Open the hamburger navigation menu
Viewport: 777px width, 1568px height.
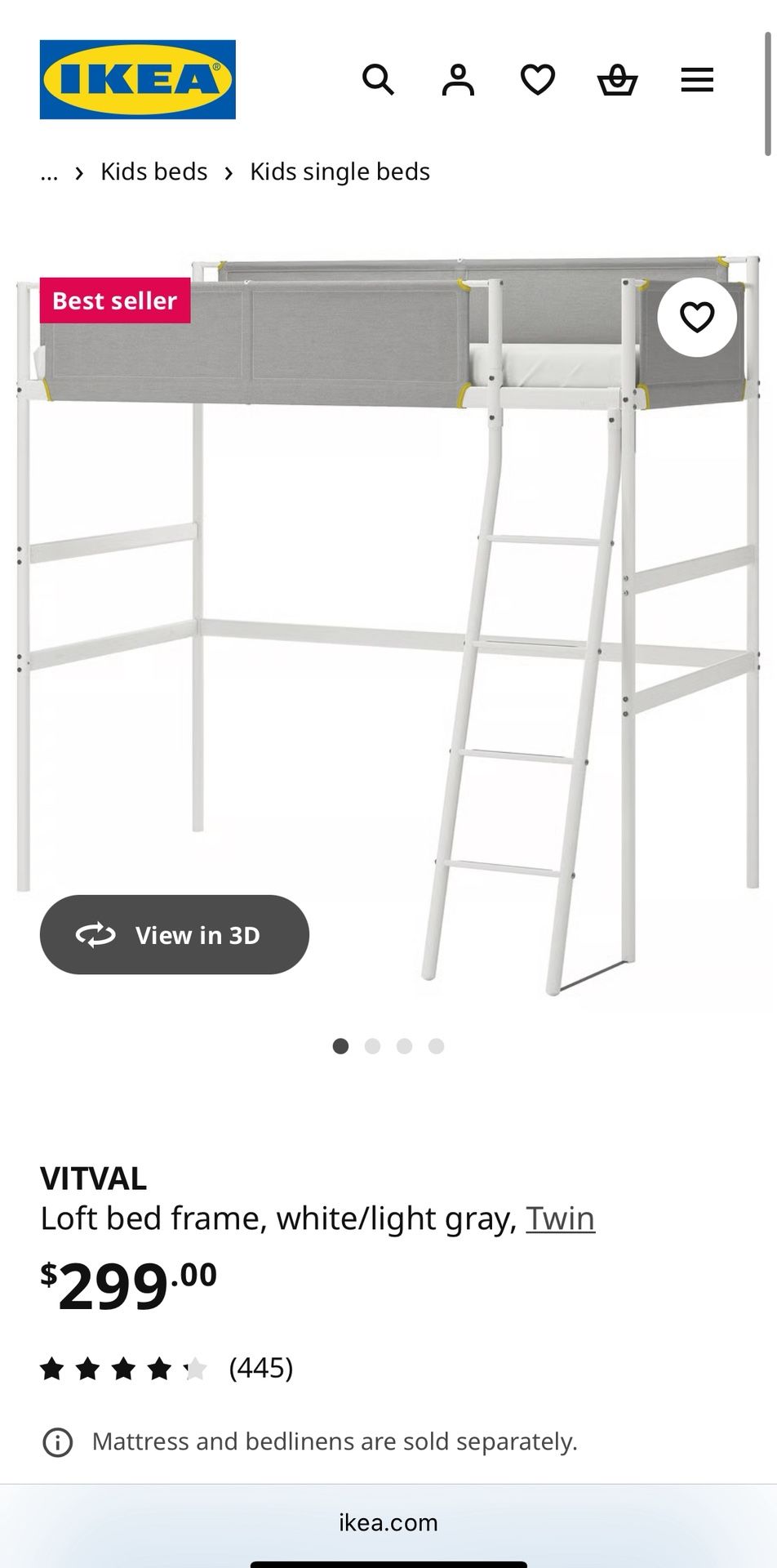point(696,79)
